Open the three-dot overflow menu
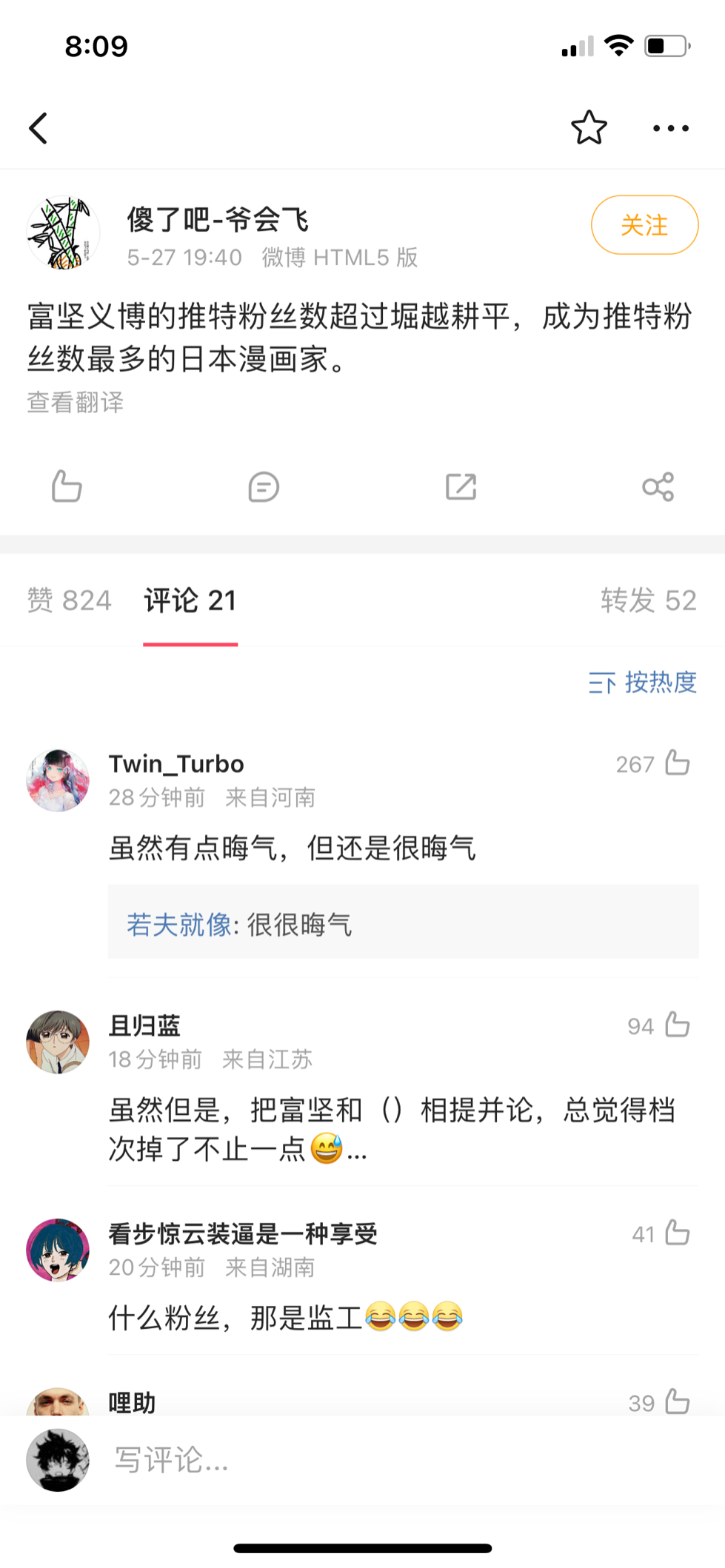This screenshot has width=725, height=1568. point(670,128)
